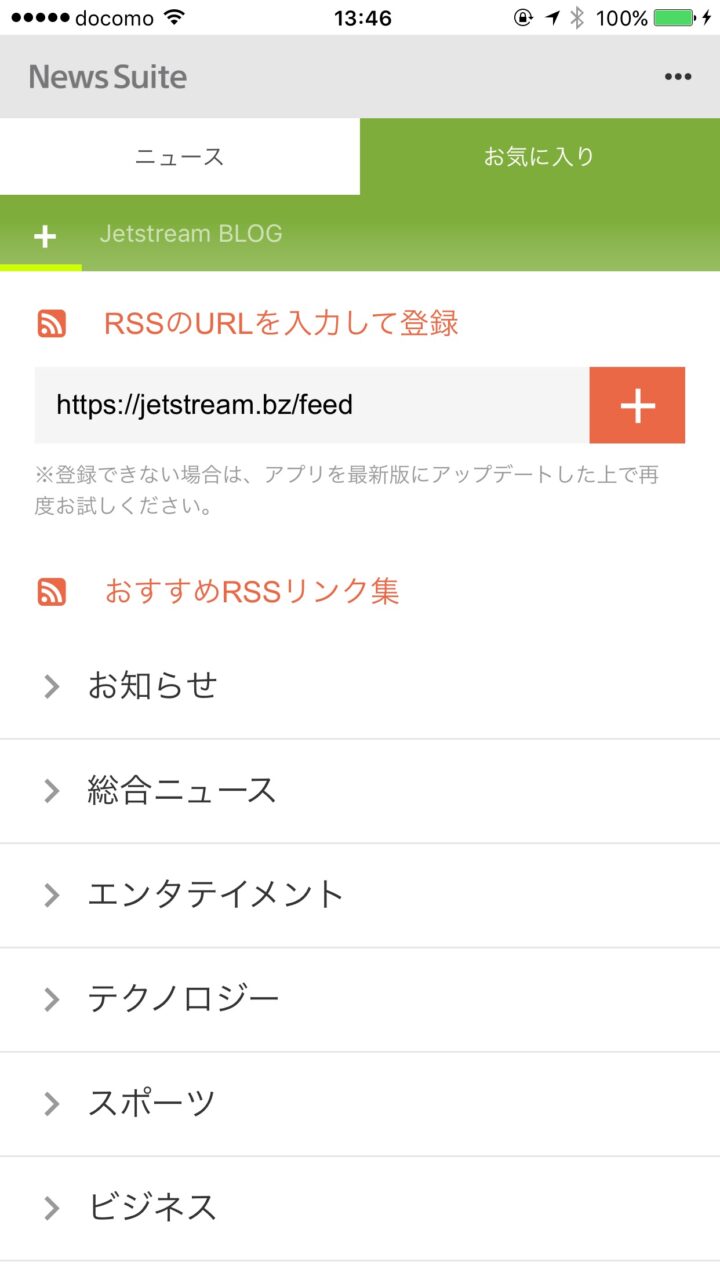Viewport: 720px width, 1280px height.
Task: Register the RSS URL with orange plus
Action: click(637, 405)
